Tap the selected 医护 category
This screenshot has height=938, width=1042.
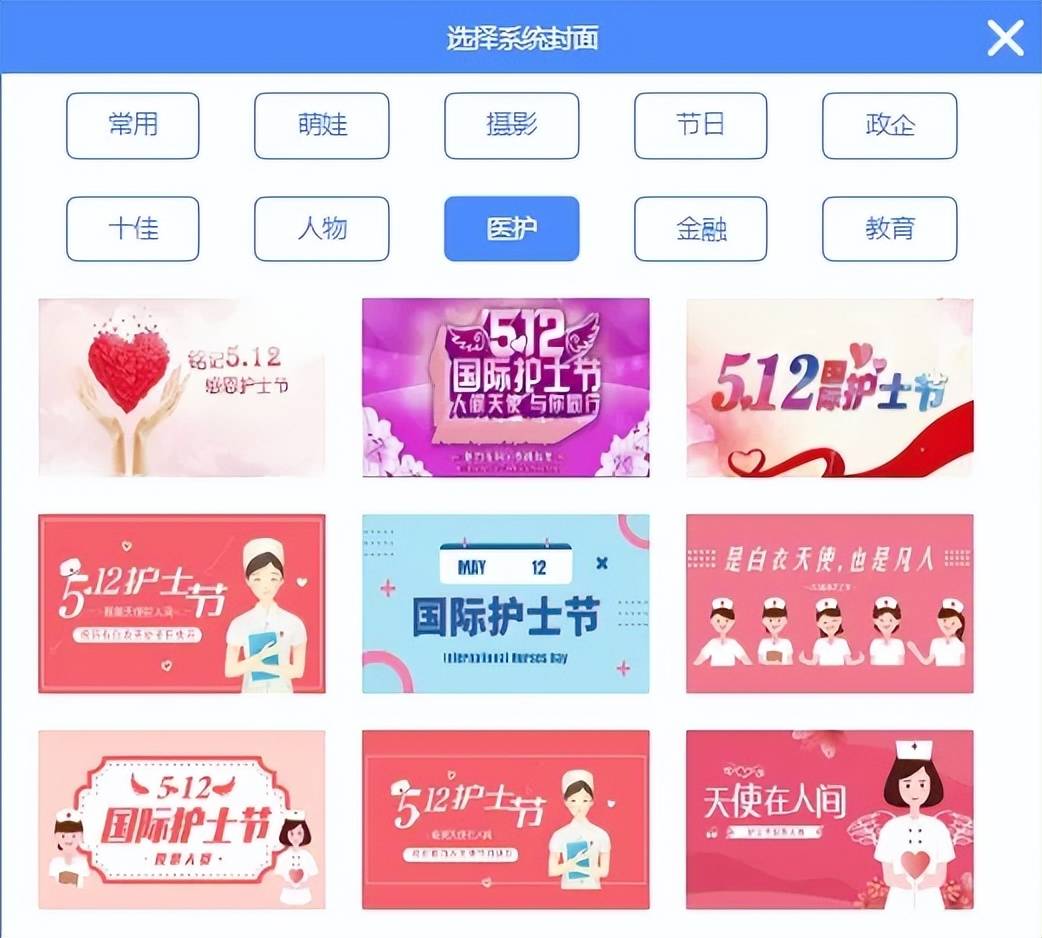pyautogui.click(x=511, y=229)
